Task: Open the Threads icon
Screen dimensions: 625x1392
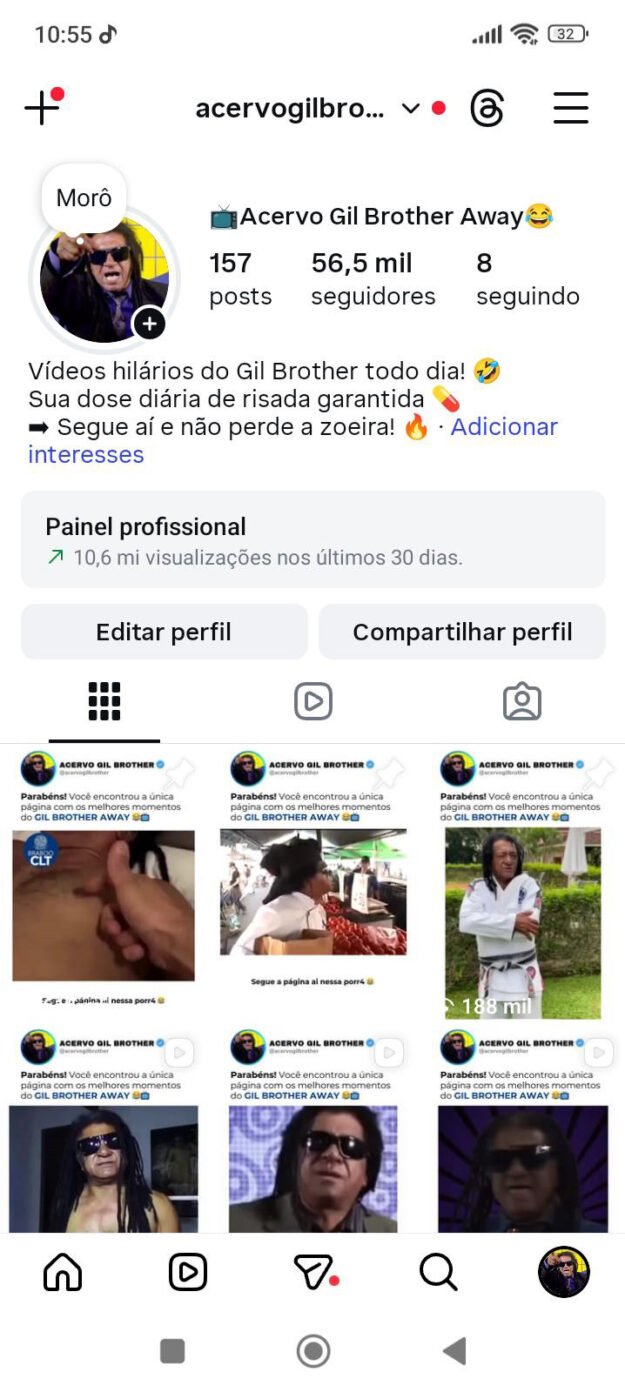Action: point(487,108)
